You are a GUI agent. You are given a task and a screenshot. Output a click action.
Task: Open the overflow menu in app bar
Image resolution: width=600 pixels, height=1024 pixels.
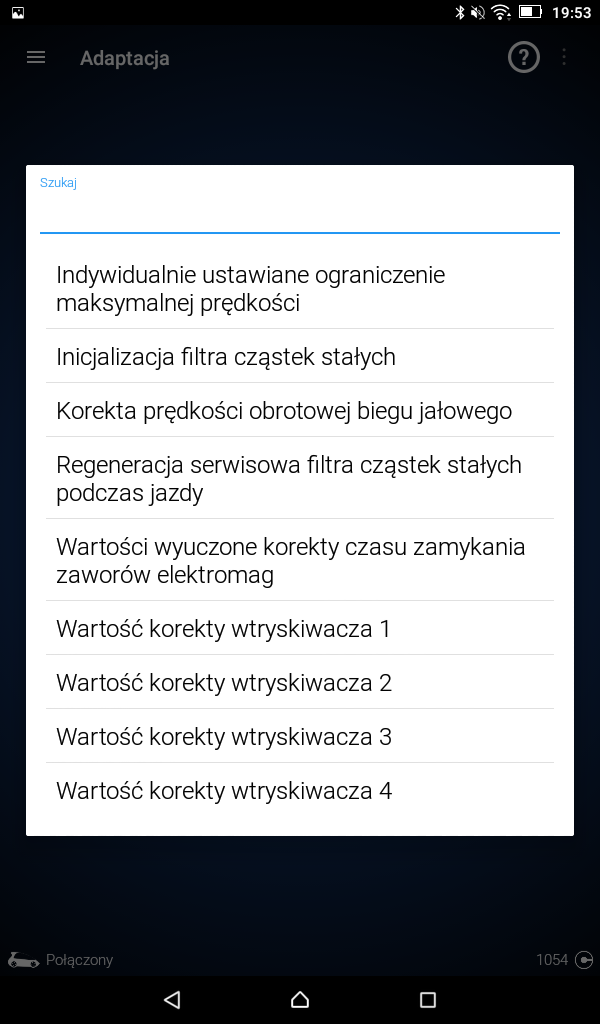tap(564, 57)
